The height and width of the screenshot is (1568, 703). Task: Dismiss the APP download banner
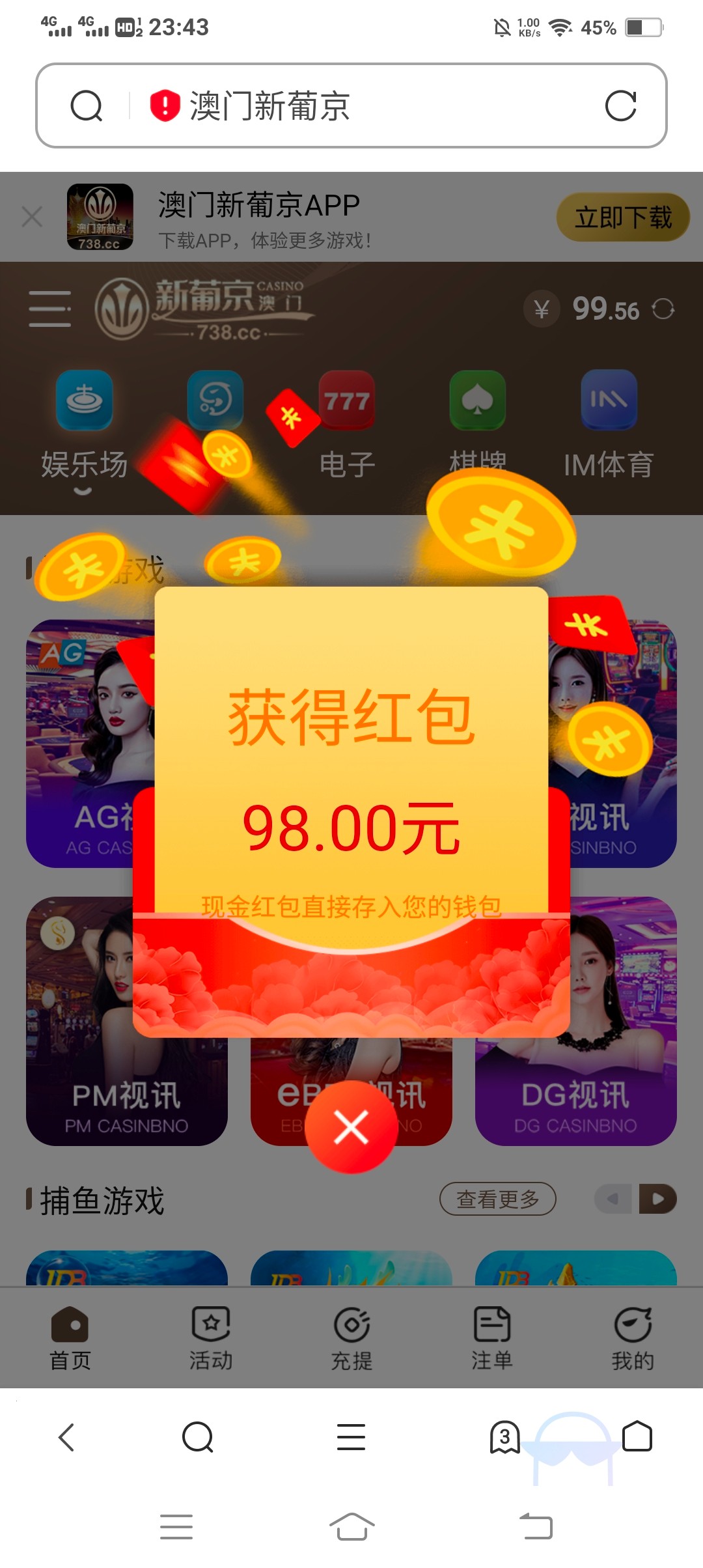32,217
